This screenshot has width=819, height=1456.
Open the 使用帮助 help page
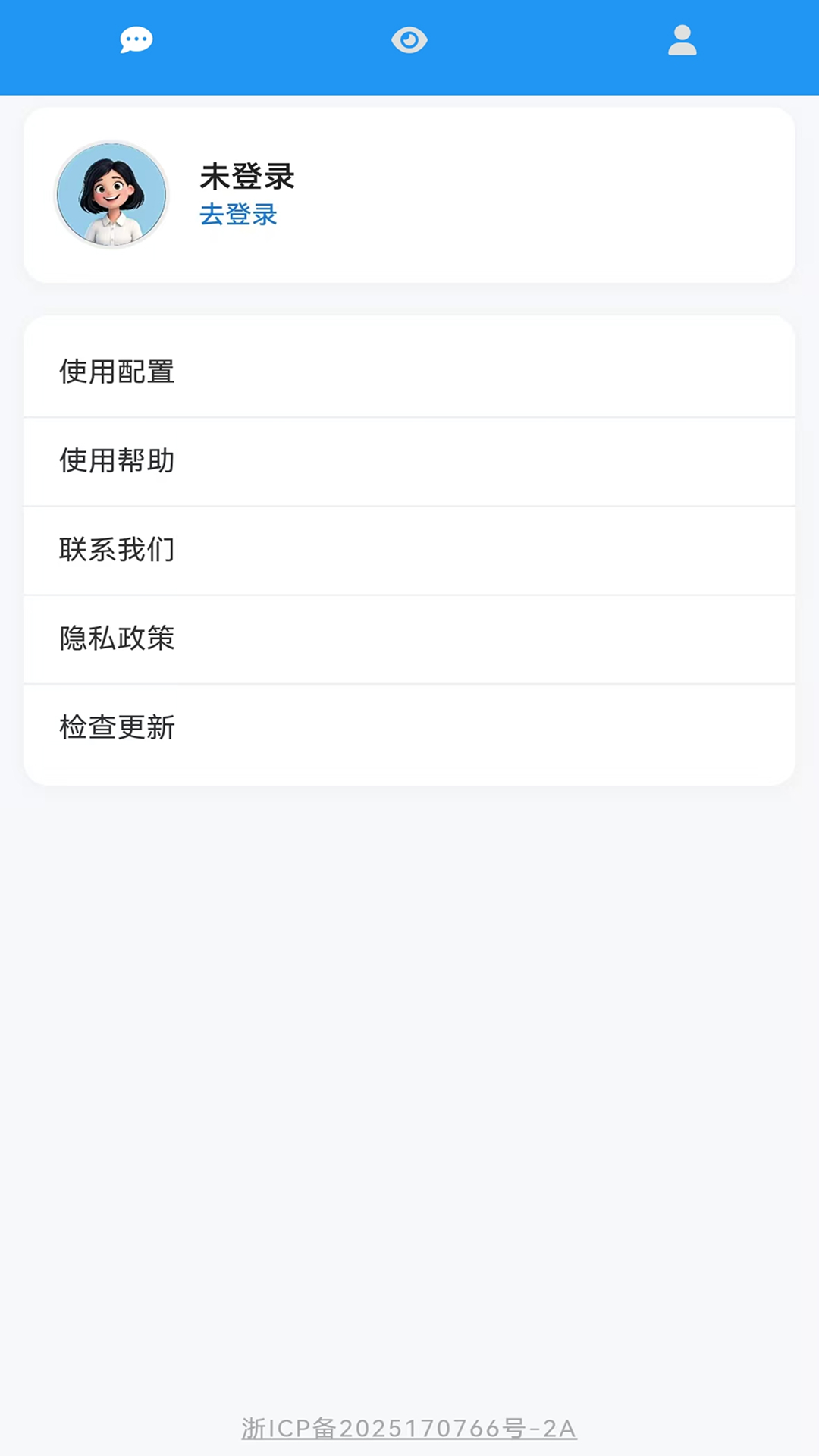click(116, 461)
